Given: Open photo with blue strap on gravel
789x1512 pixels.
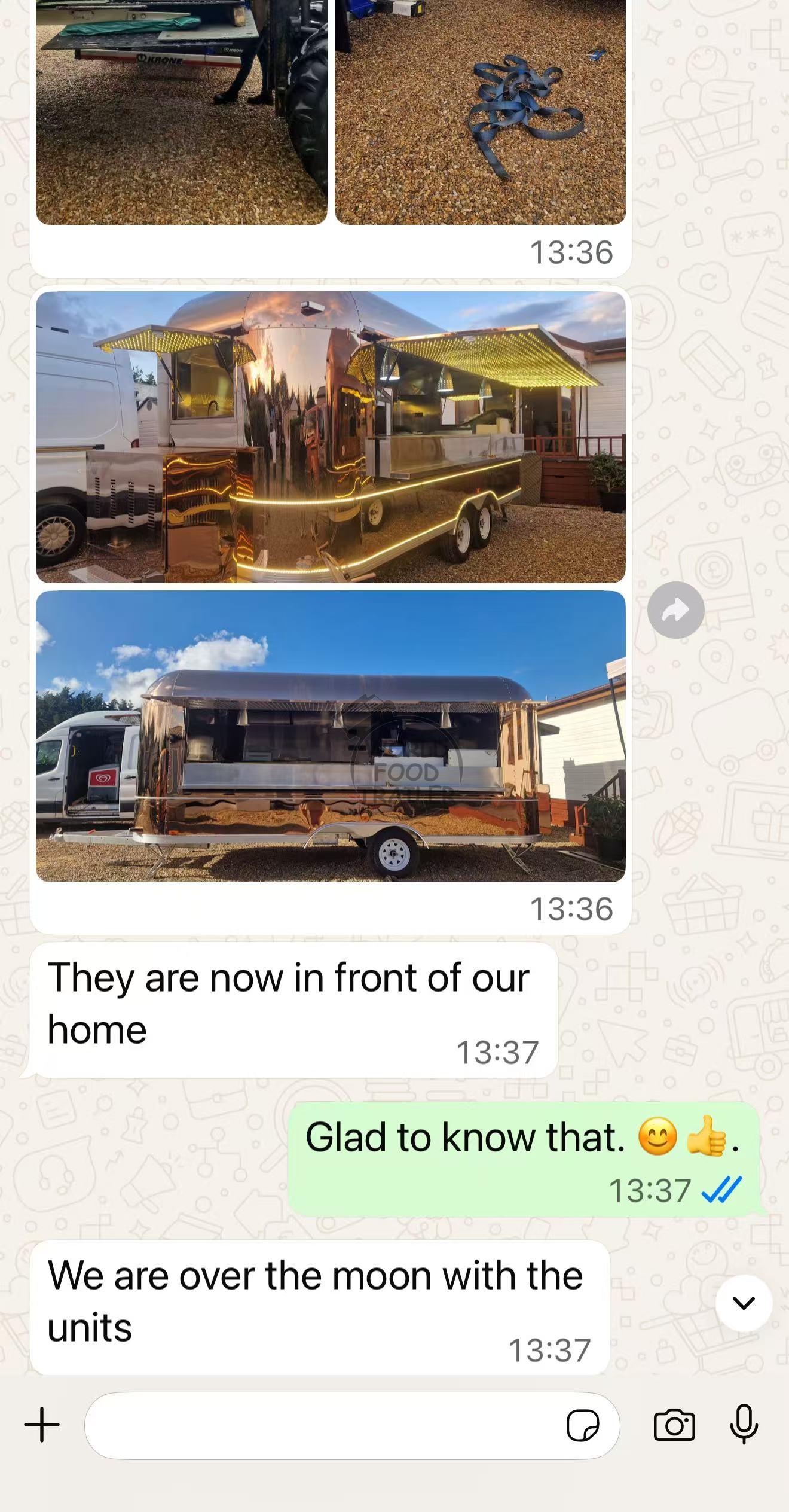Looking at the screenshot, I should [480, 112].
